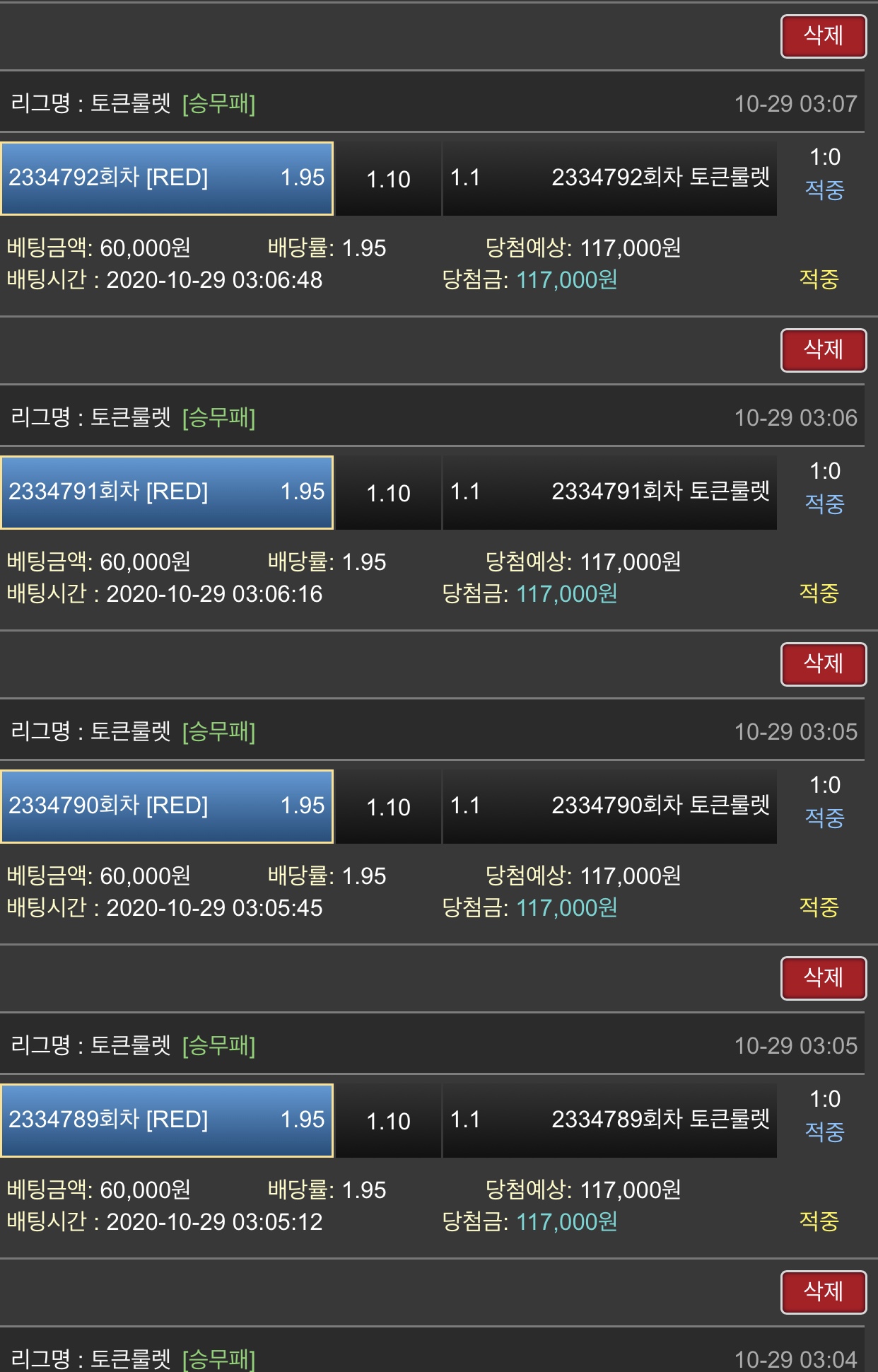The height and width of the screenshot is (1372, 878).
Task: Remove the 2334791회차 bet record
Action: point(824,350)
